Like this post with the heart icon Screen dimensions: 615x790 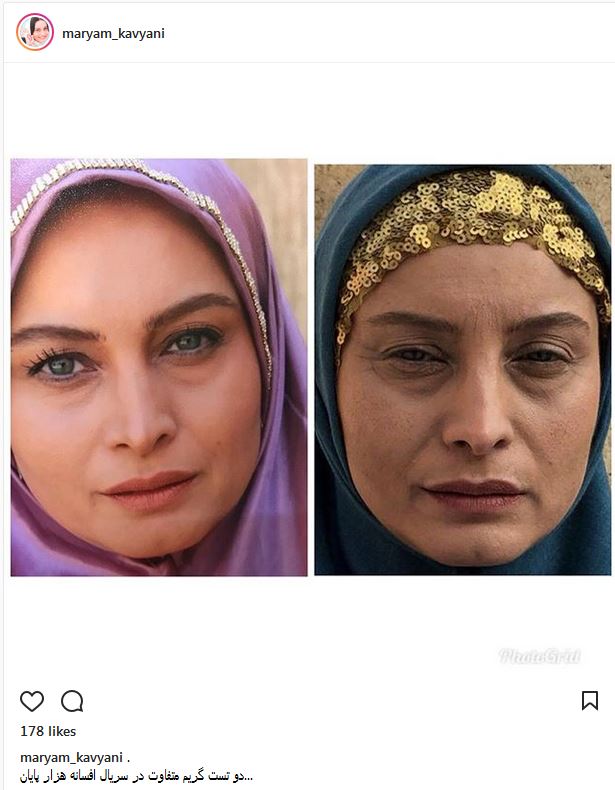(32, 701)
